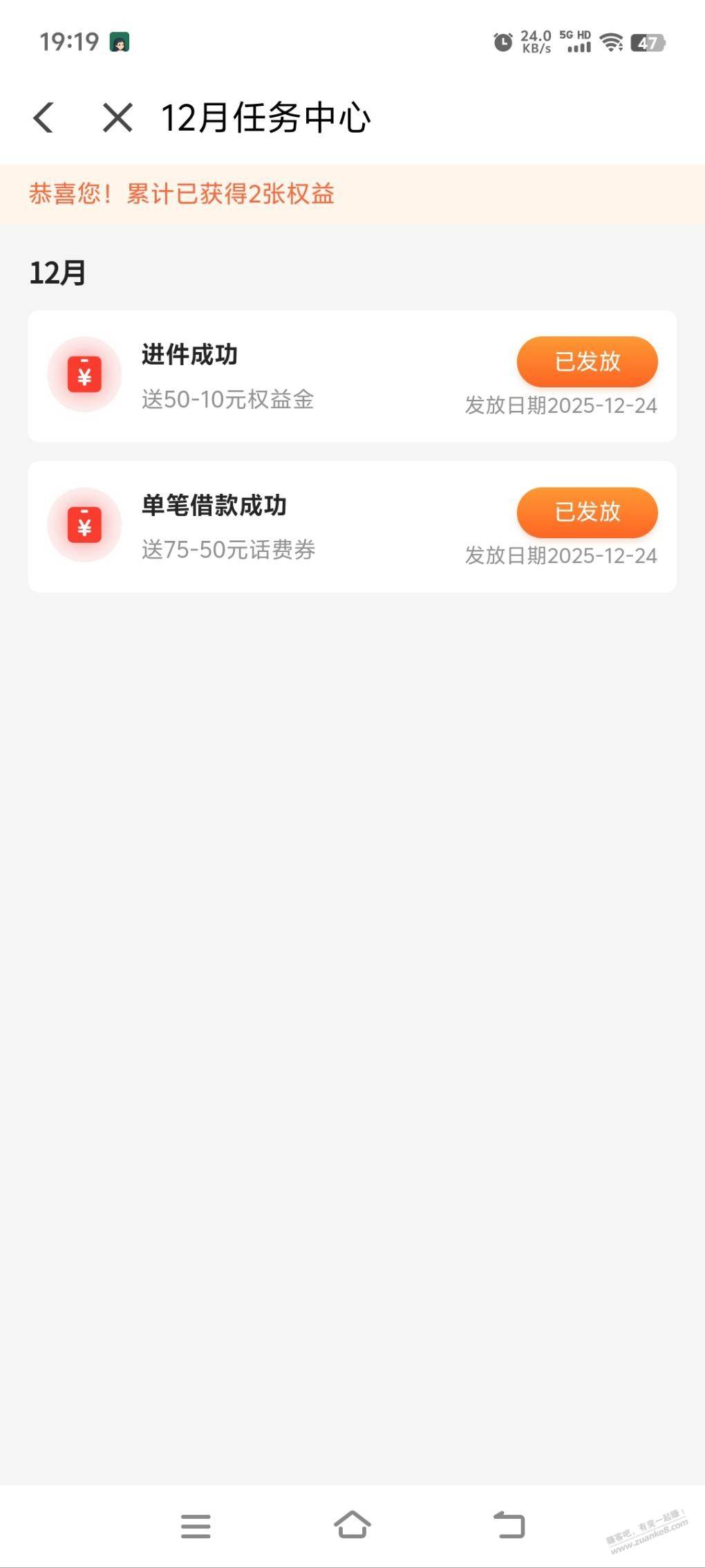Go to the system home screen
705x1568 pixels.
point(352,1524)
